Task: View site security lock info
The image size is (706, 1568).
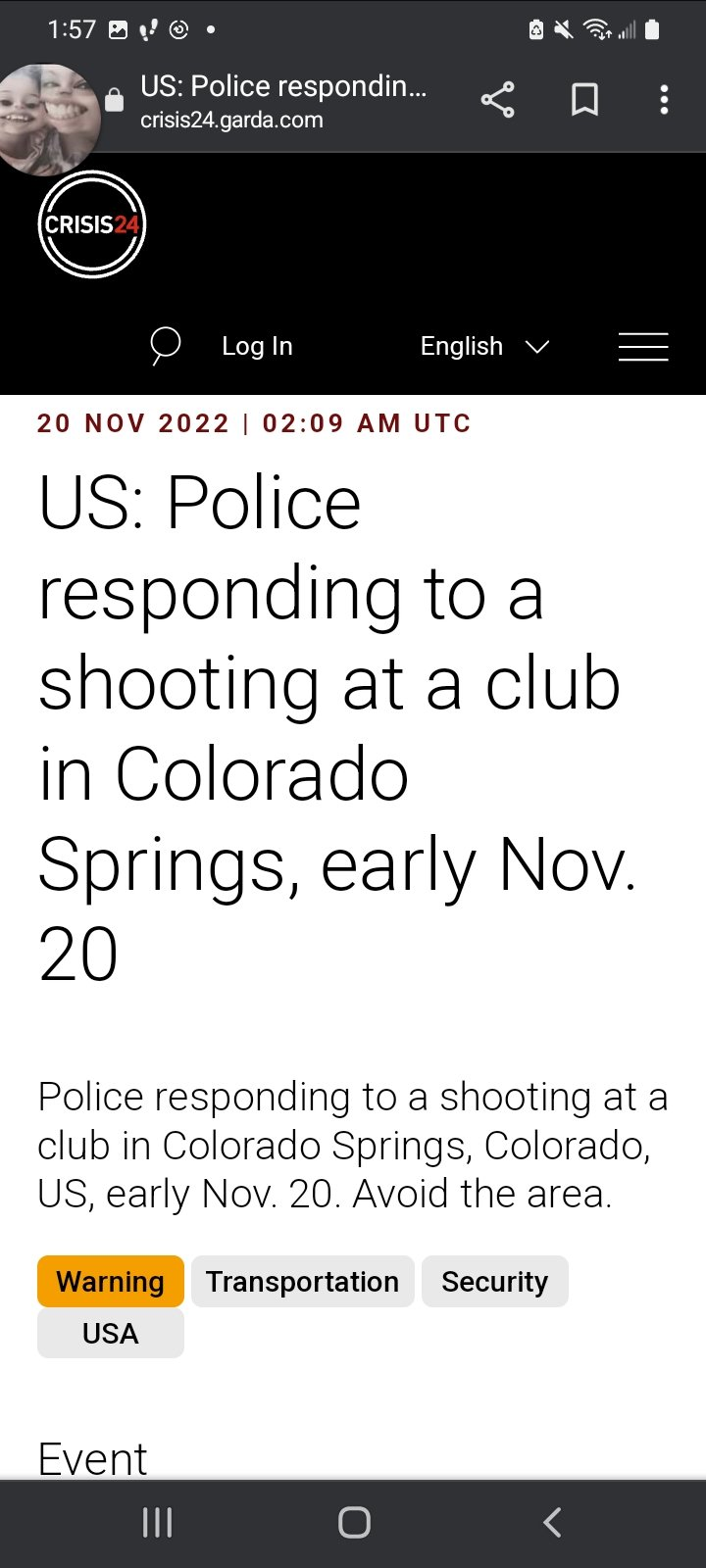Action: tap(115, 101)
